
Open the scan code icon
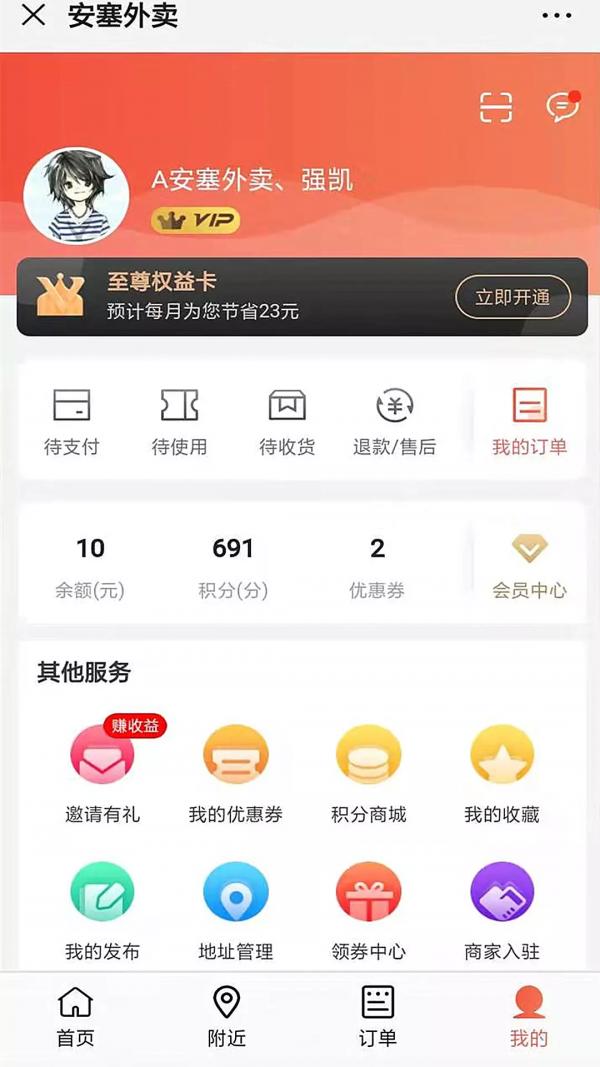click(496, 107)
